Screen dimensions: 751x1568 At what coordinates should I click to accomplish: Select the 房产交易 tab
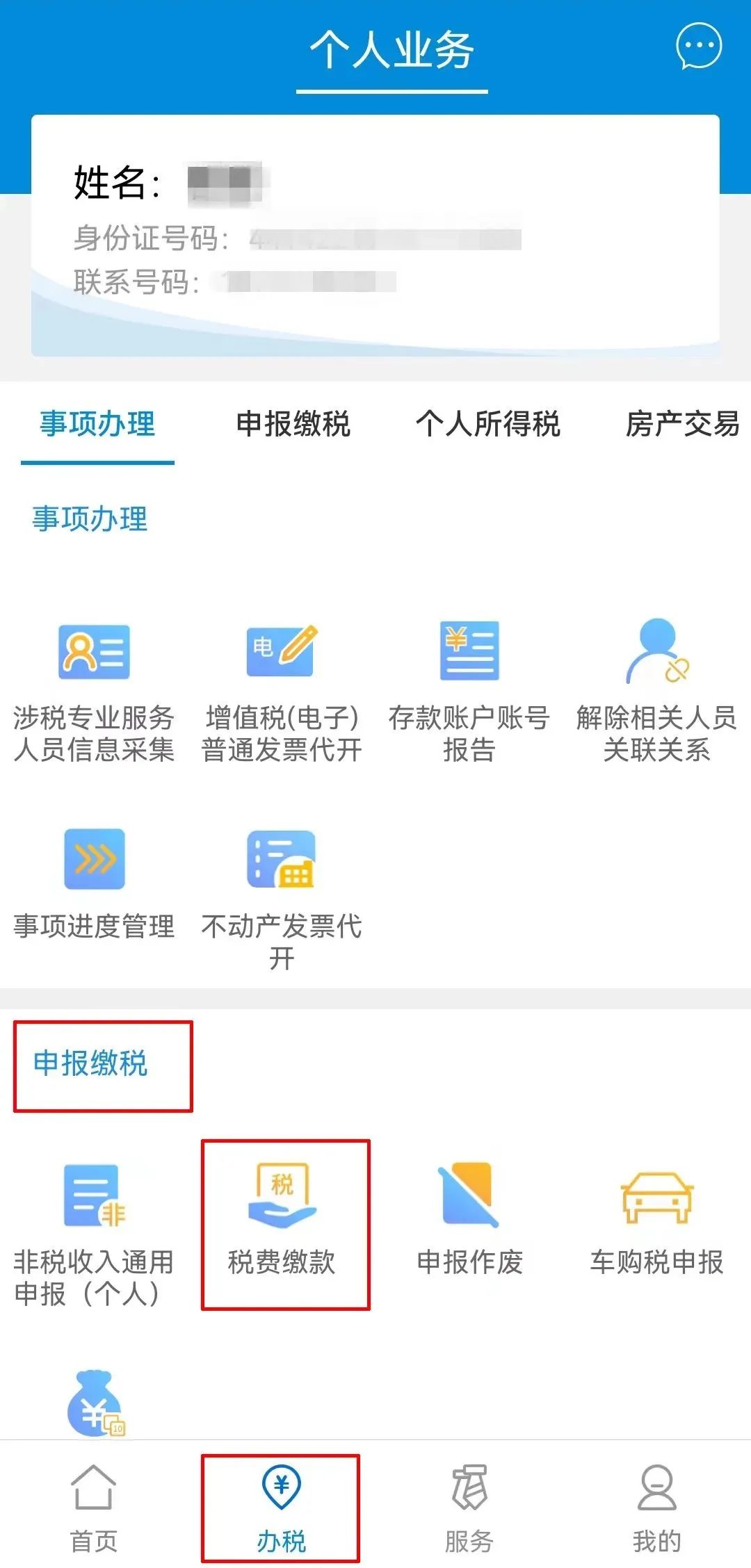(x=683, y=424)
